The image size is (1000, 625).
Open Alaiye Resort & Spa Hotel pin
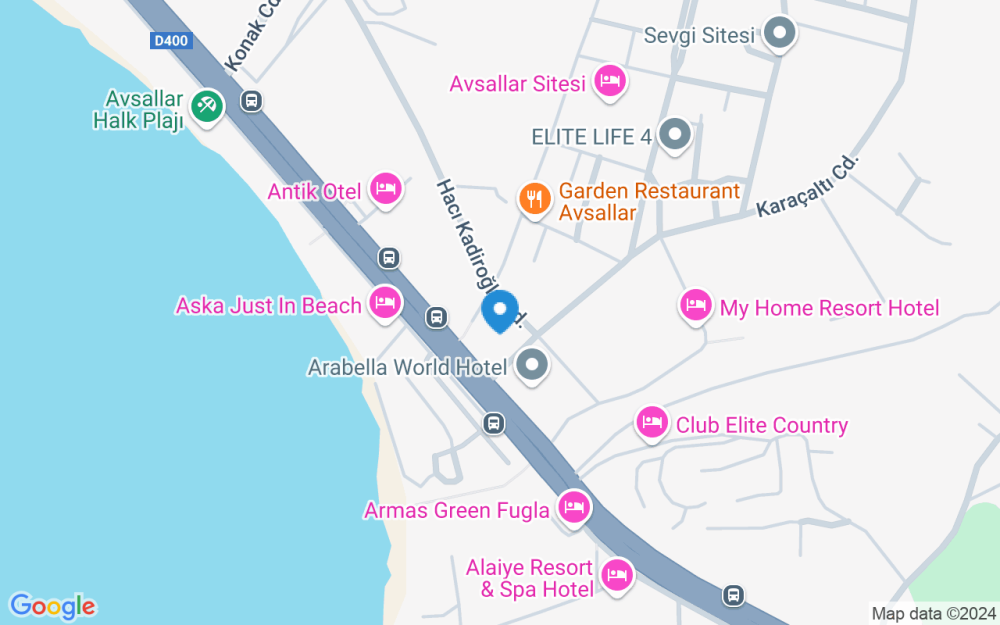point(617,575)
